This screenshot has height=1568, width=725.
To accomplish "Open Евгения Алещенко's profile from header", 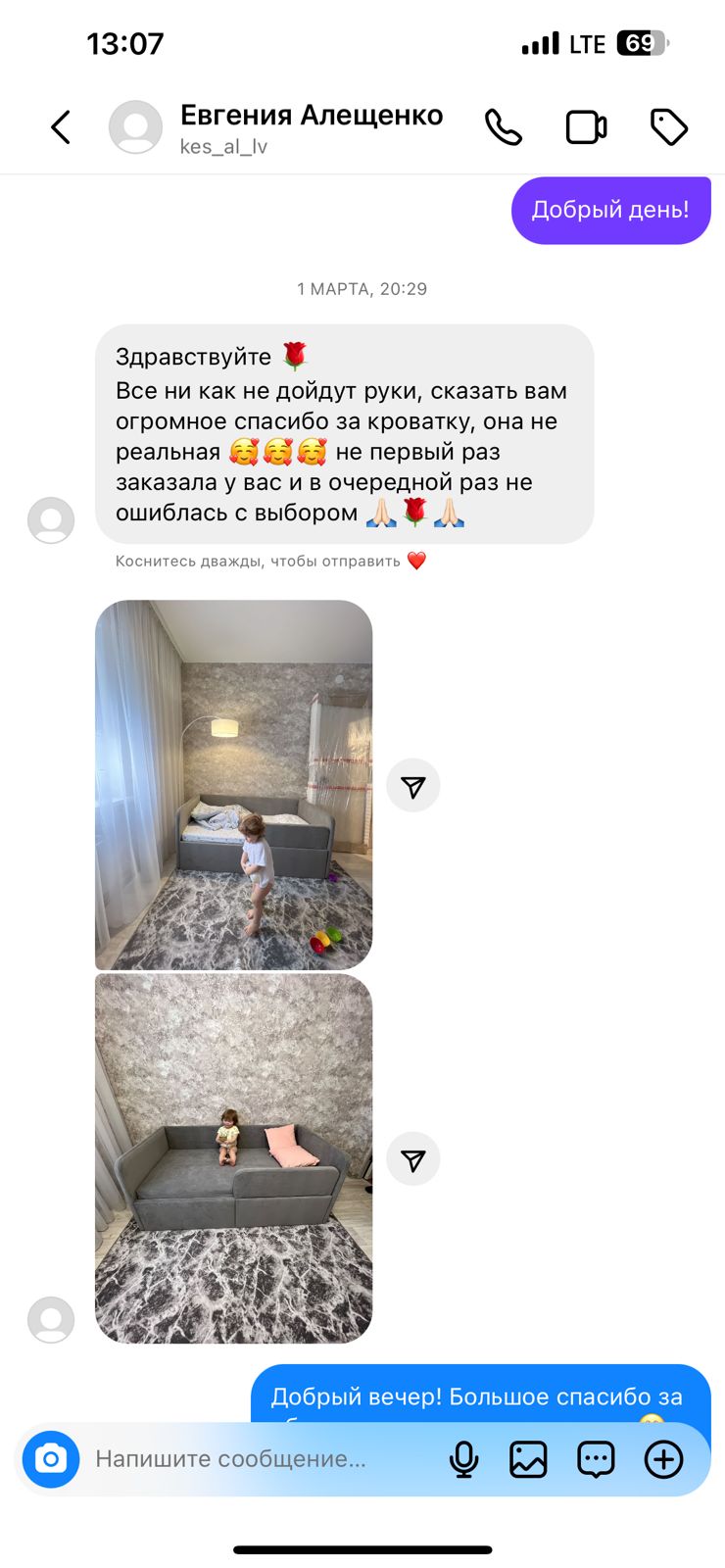I will pyautogui.click(x=311, y=127).
